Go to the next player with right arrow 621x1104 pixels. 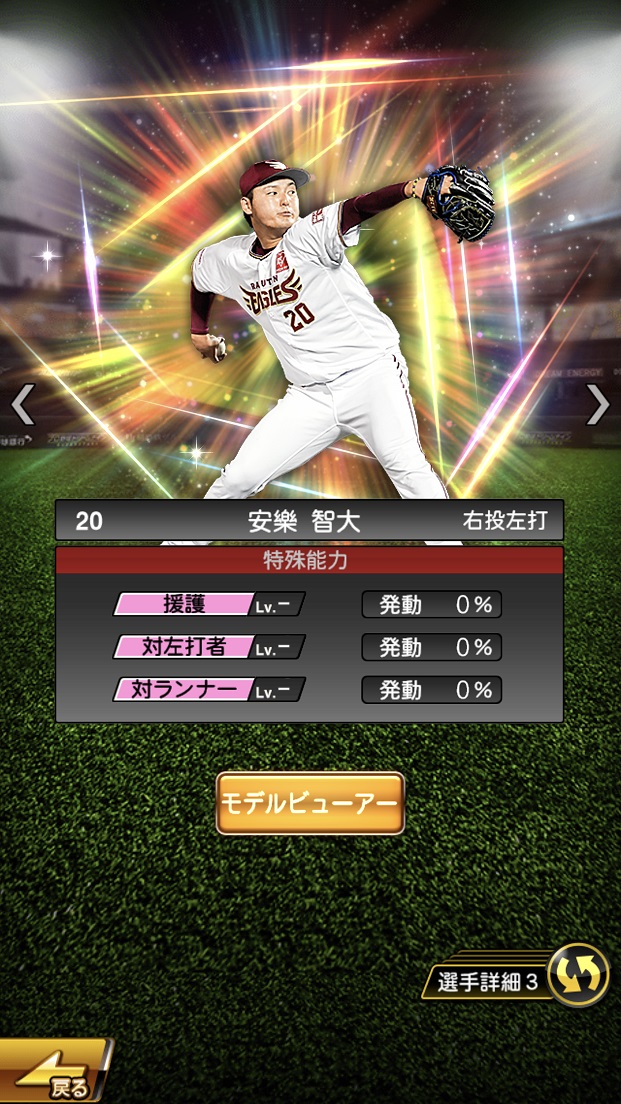click(x=598, y=404)
